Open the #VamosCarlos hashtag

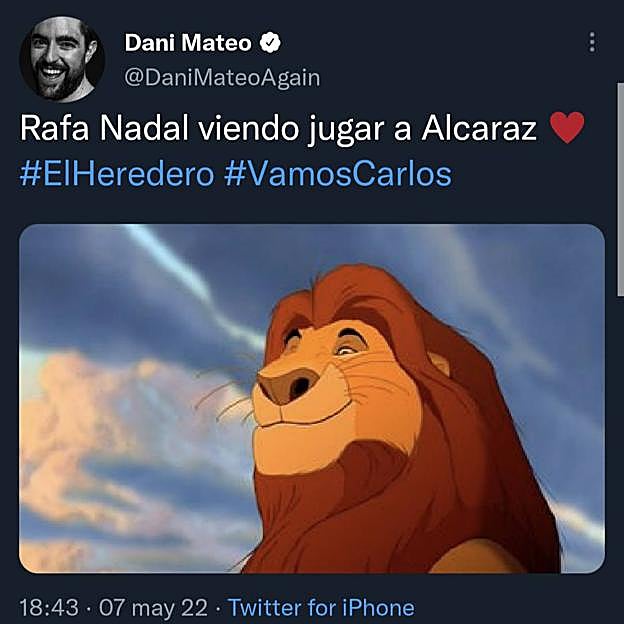pos(337,174)
